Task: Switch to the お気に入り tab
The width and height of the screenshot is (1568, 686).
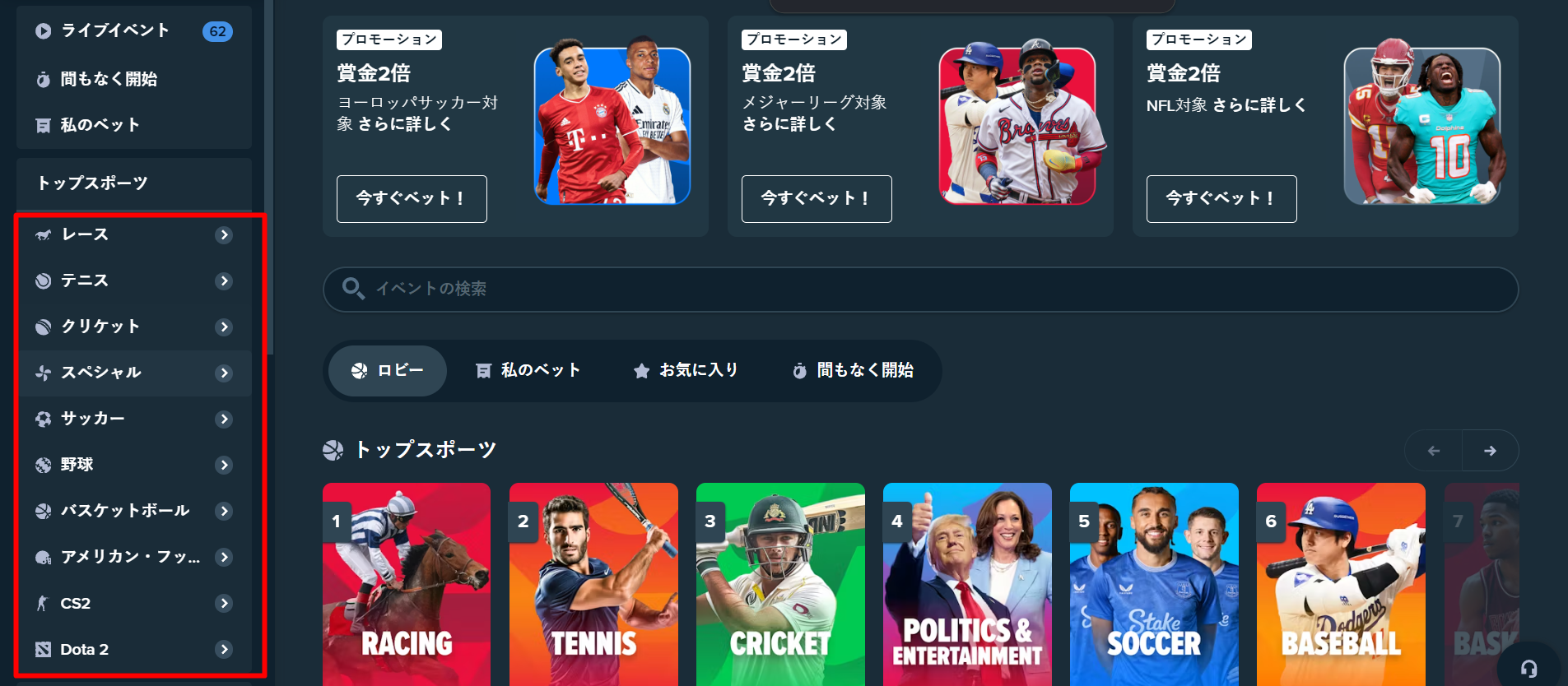Action: click(686, 371)
